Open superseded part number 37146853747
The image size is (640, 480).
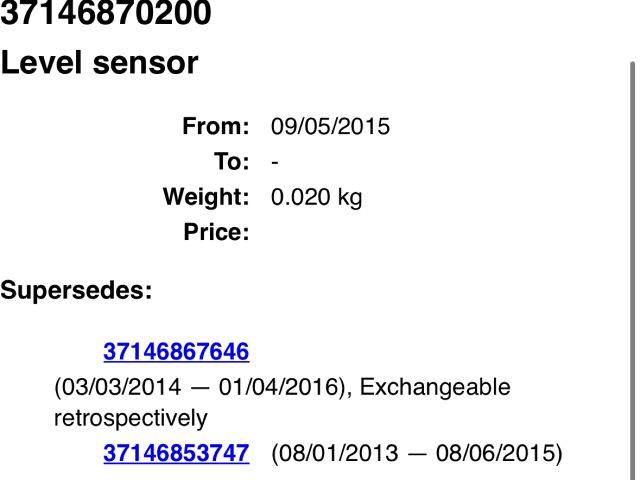[176, 453]
